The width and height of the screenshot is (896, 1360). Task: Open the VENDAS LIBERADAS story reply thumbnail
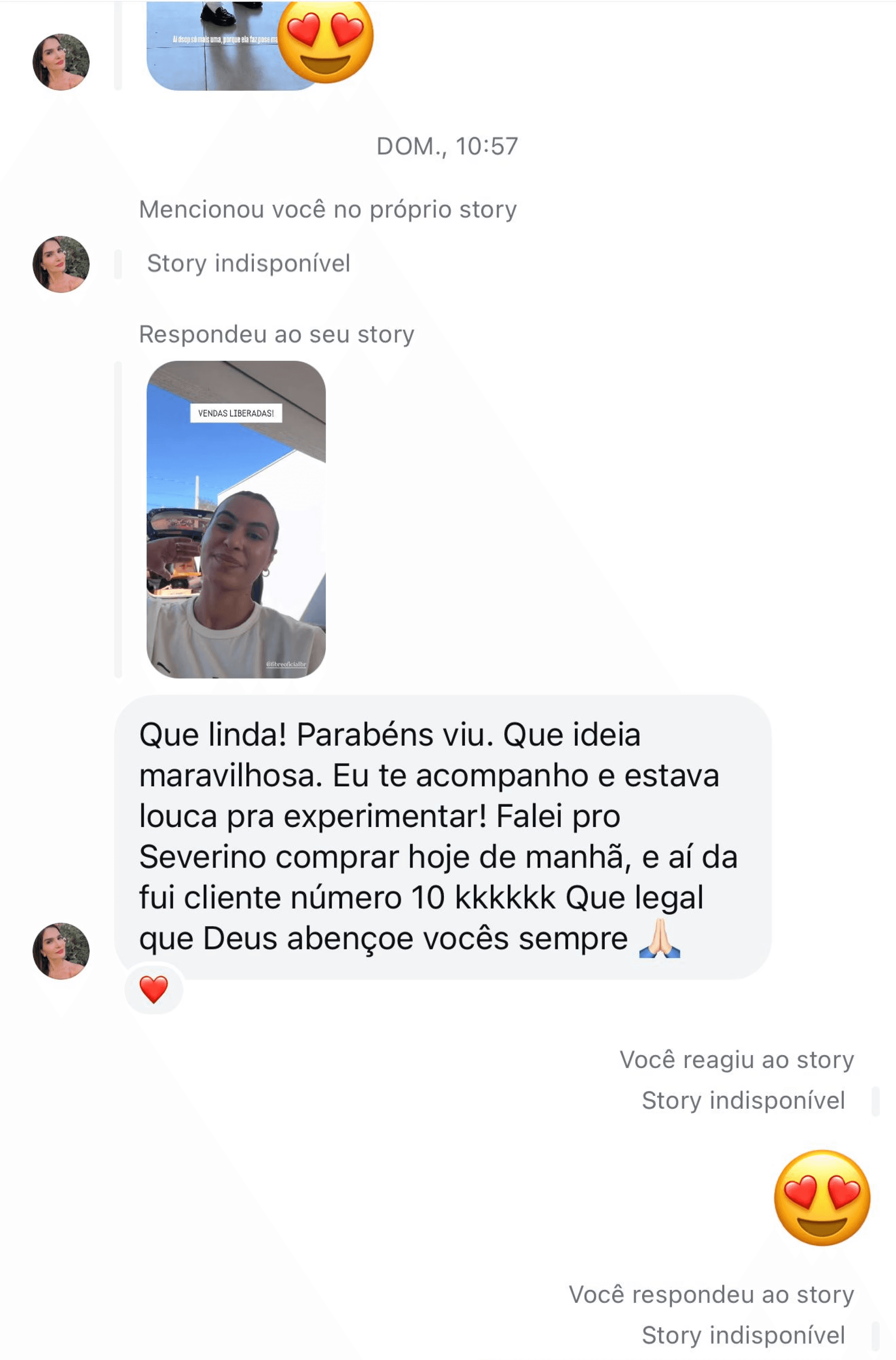click(236, 519)
